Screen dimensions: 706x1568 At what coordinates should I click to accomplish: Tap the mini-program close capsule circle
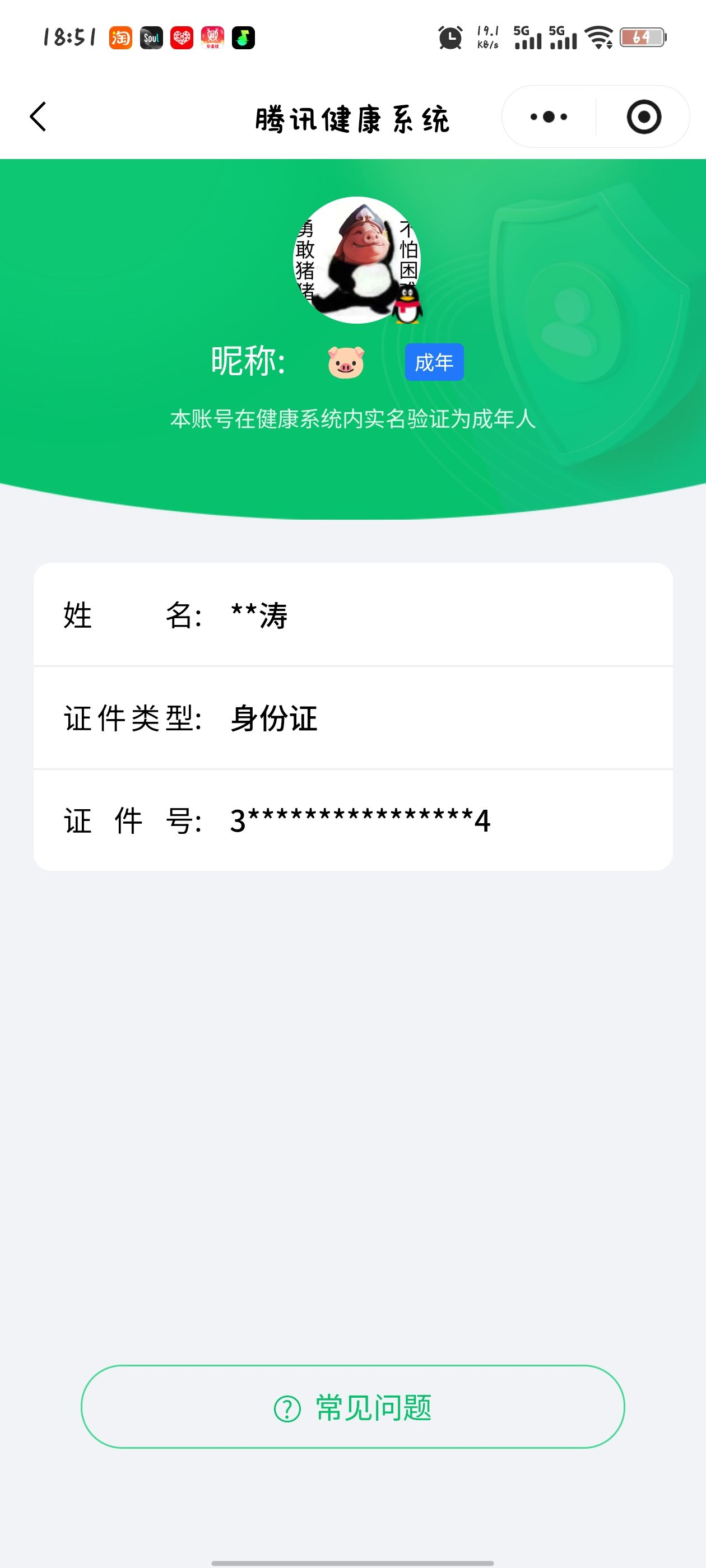click(644, 116)
